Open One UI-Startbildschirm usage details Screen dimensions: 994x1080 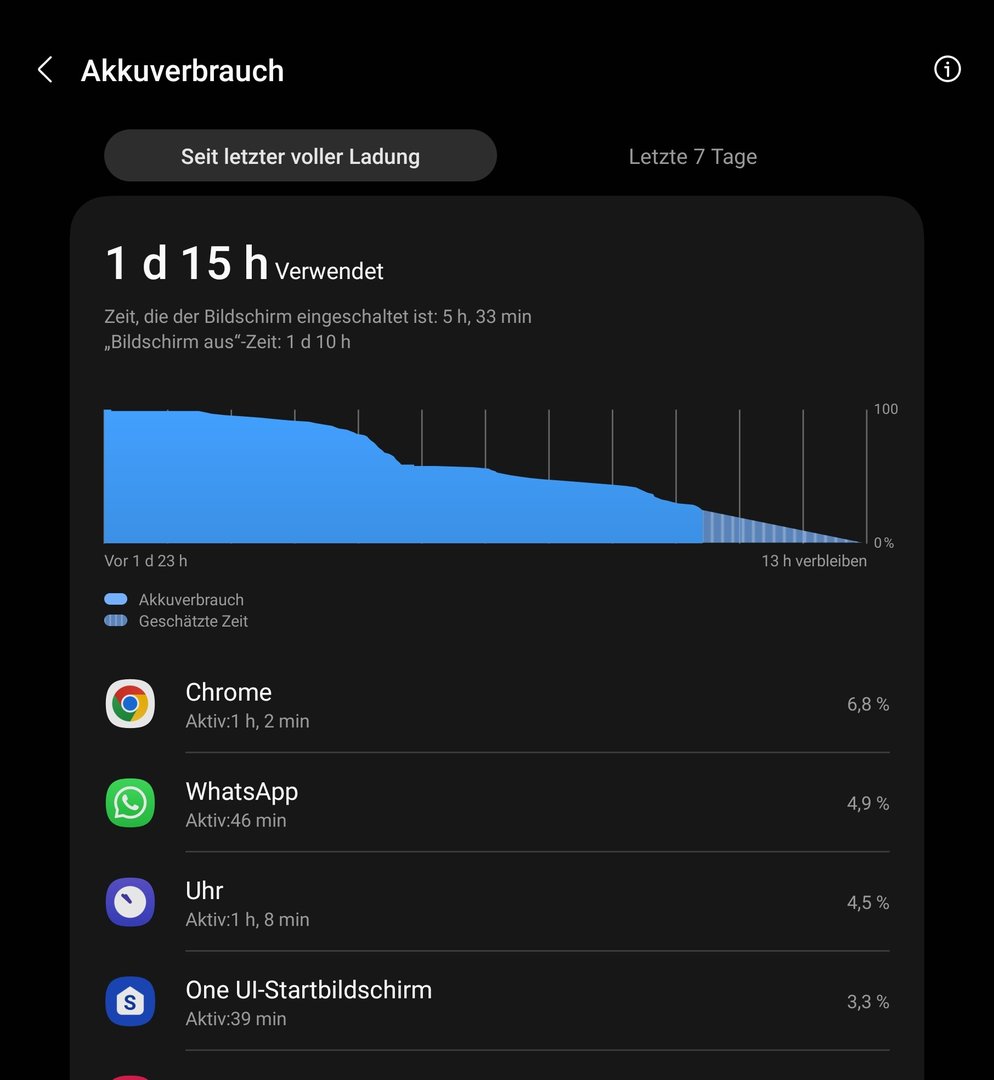496,1002
